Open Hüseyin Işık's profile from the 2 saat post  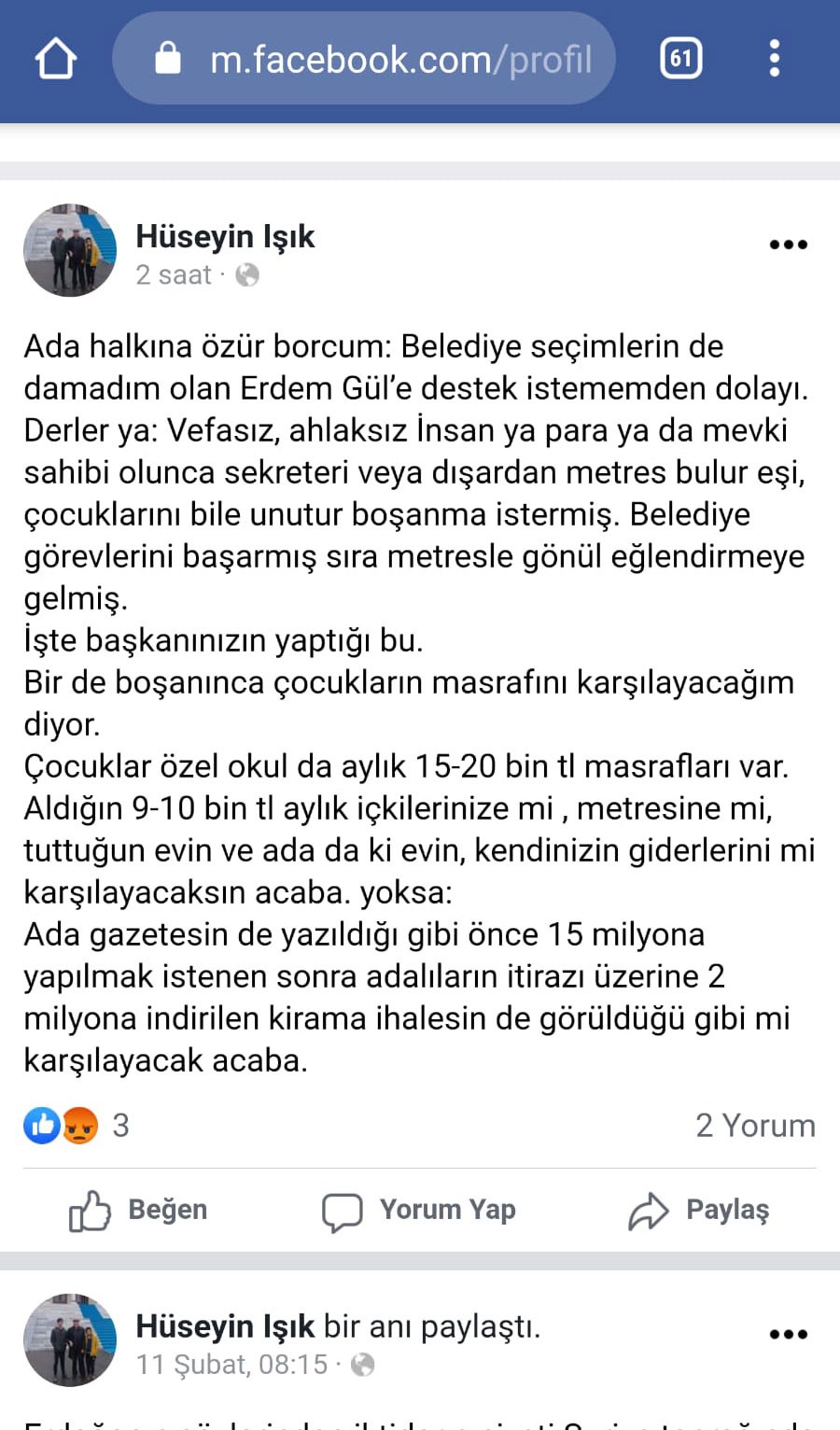225,237
